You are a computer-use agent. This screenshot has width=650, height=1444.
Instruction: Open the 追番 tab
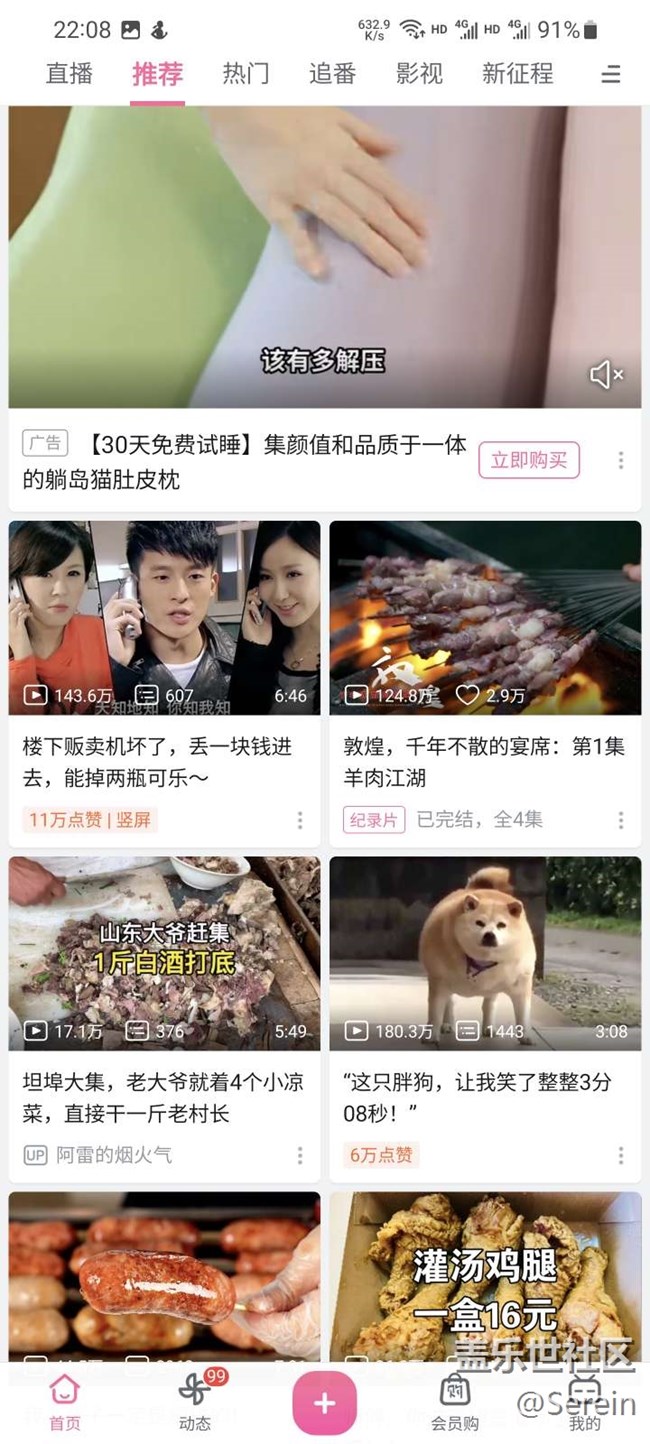332,73
